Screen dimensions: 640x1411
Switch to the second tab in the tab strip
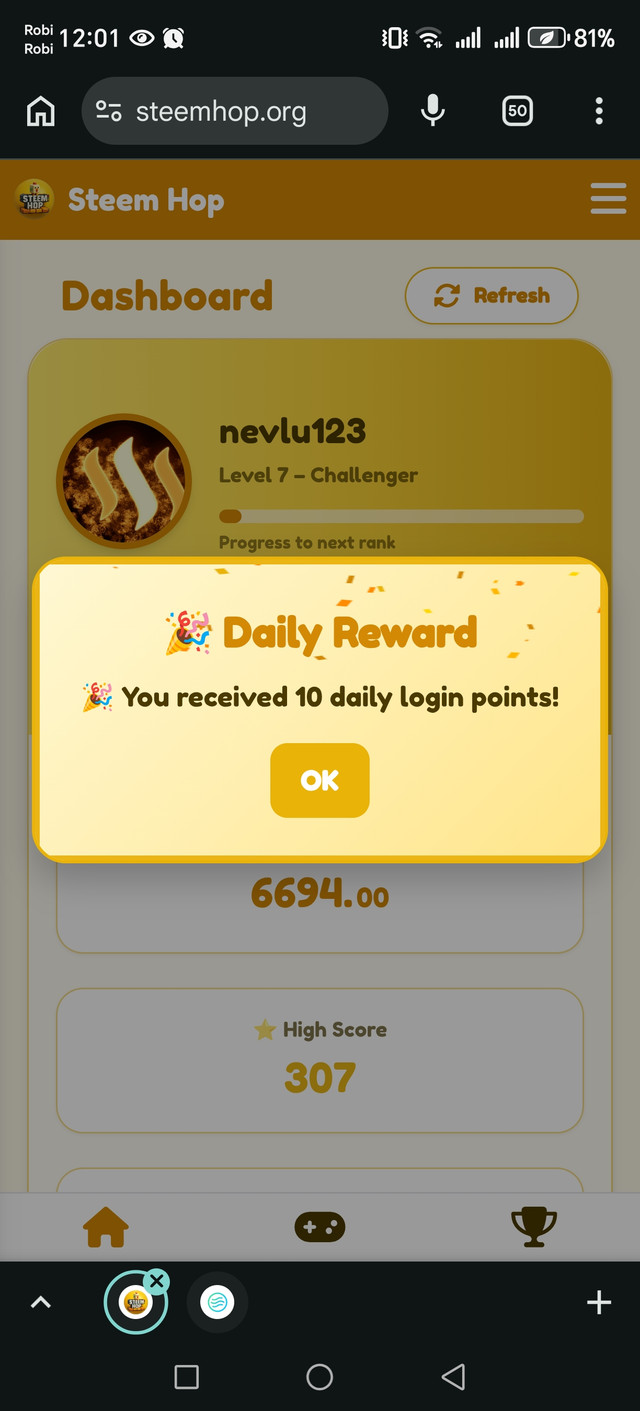[x=216, y=1302]
